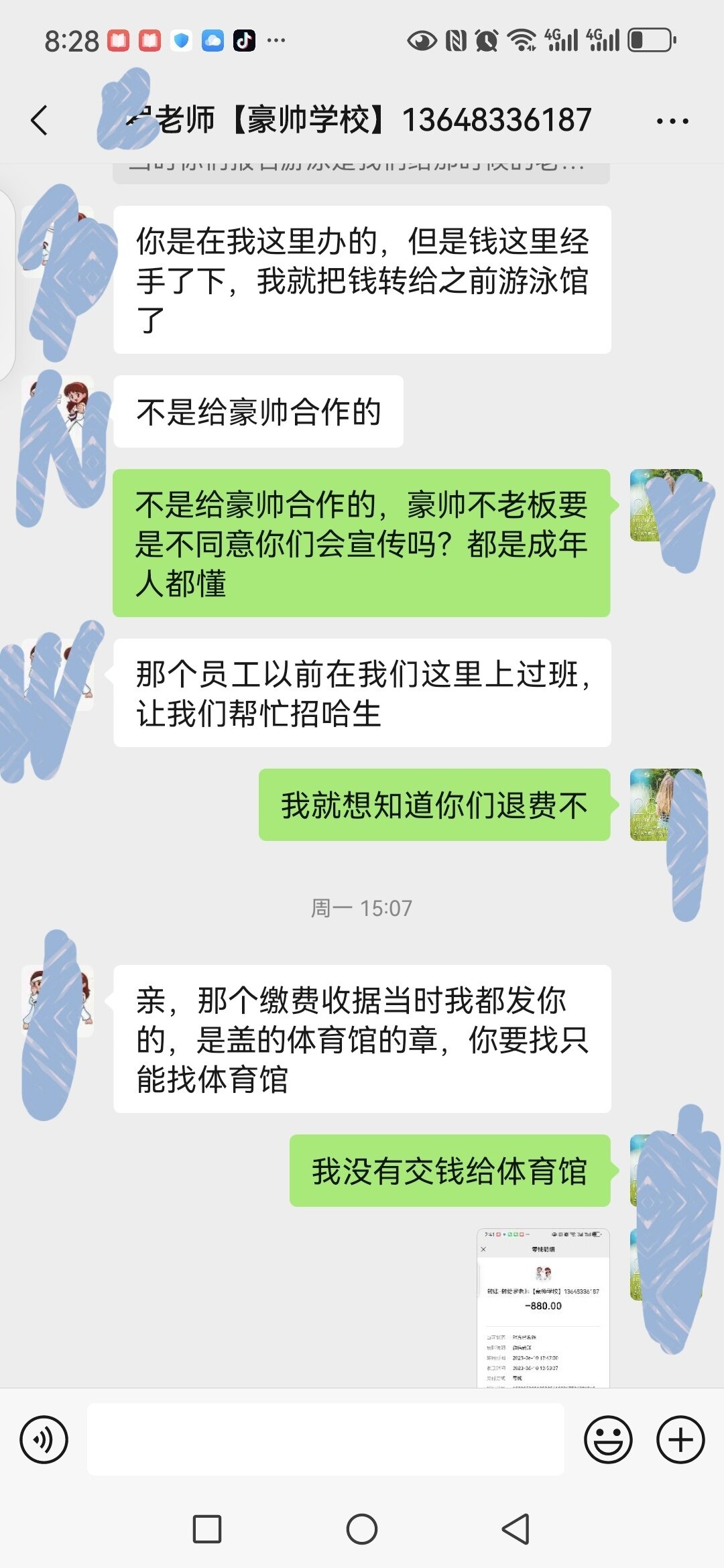Go to the phone home screen
Viewport: 724px width, 1568px height.
tap(362, 1529)
